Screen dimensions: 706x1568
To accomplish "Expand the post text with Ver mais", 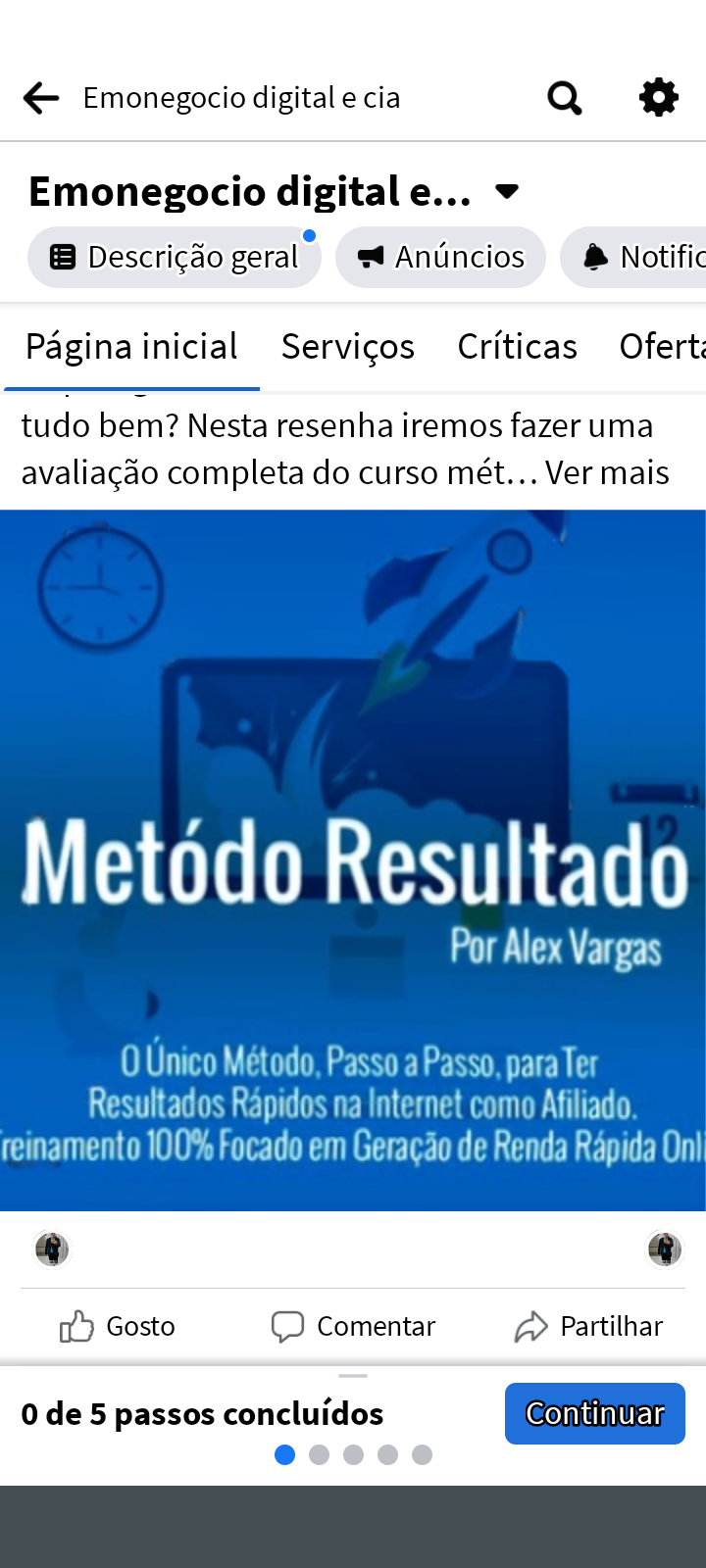I will pyautogui.click(x=607, y=472).
